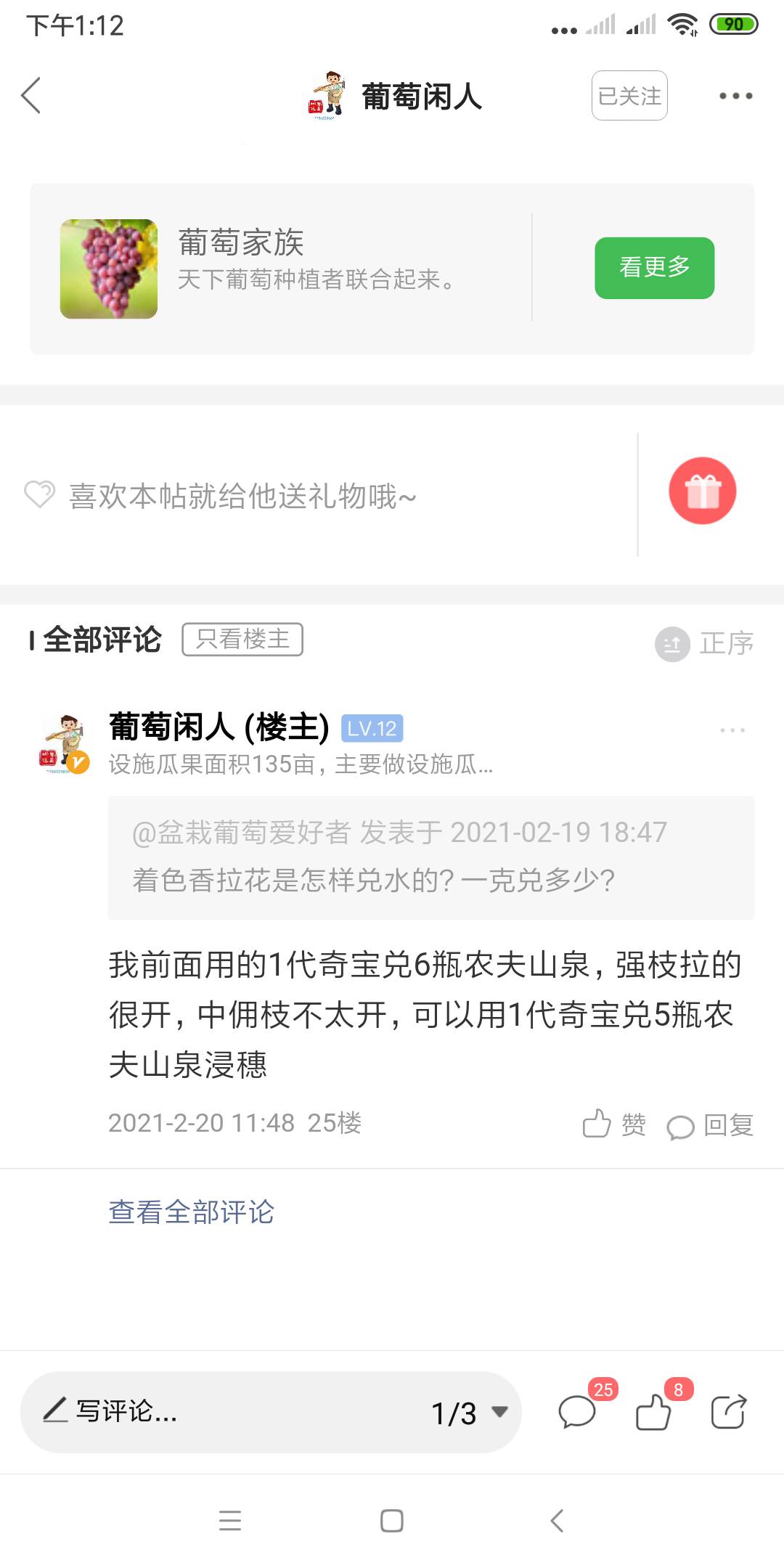This screenshot has width=784, height=1568.
Task: Change comment sort order 正序
Action: tap(704, 643)
